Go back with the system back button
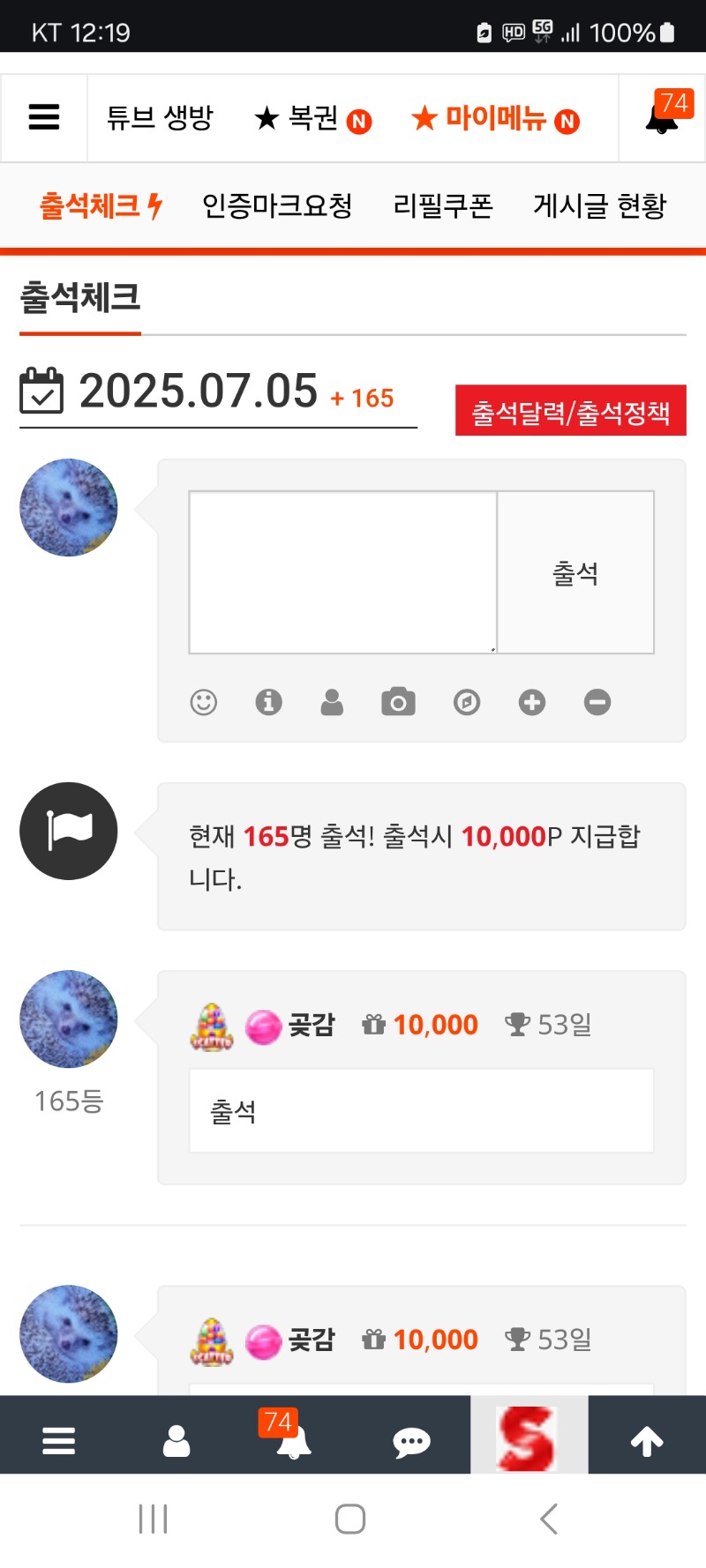This screenshot has height=1568, width=706. pyautogui.click(x=549, y=1519)
